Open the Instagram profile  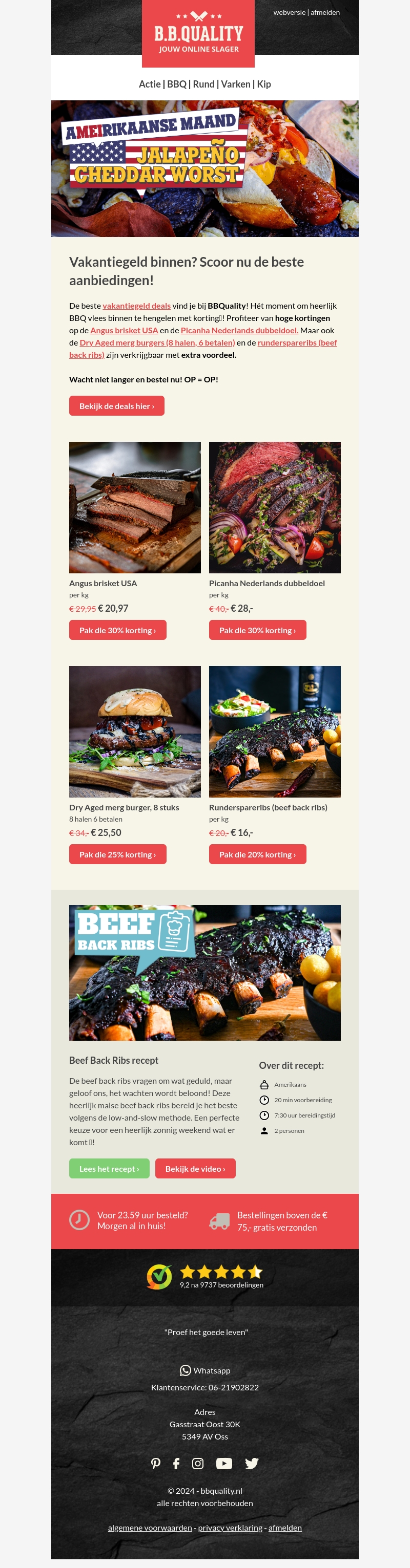pyautogui.click(x=198, y=1463)
